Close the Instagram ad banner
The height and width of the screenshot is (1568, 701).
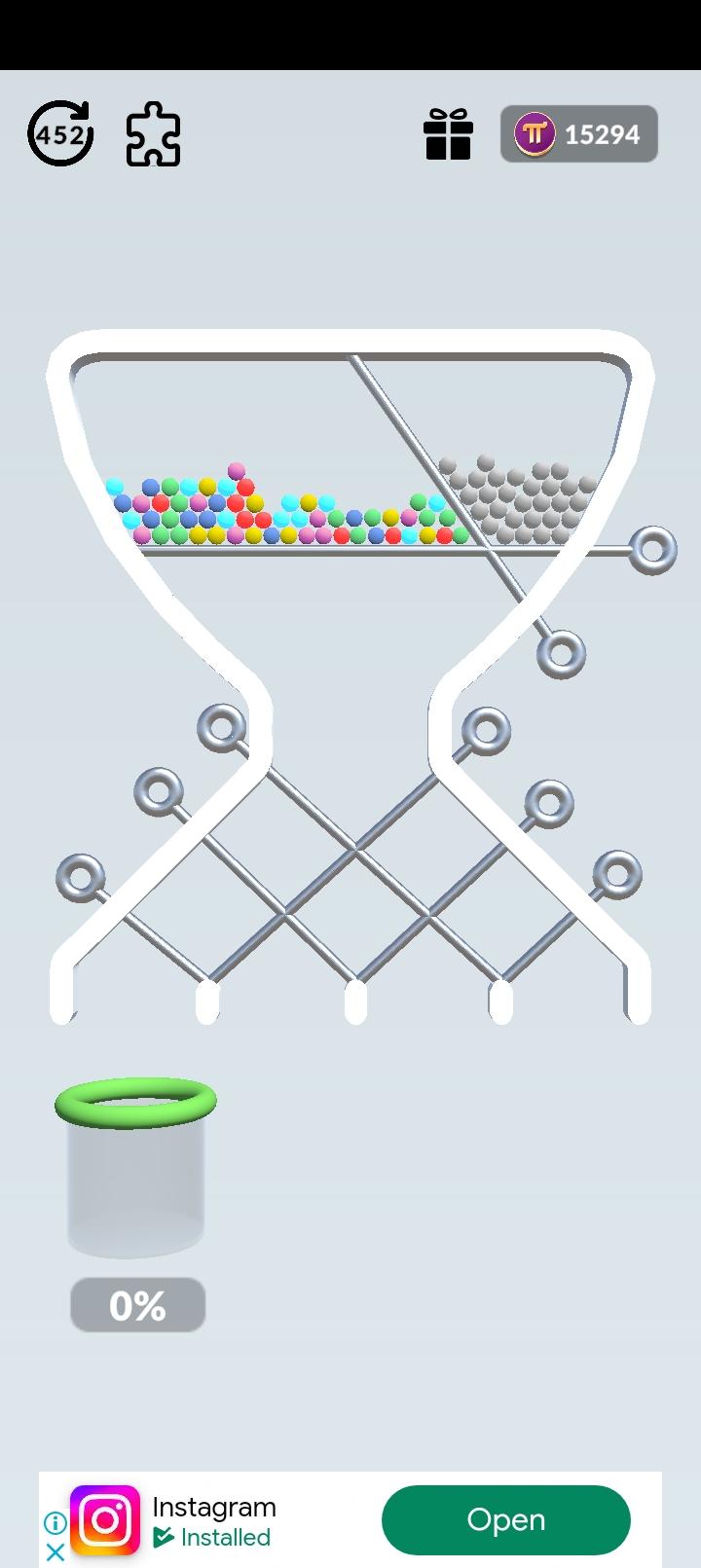tap(55, 1551)
